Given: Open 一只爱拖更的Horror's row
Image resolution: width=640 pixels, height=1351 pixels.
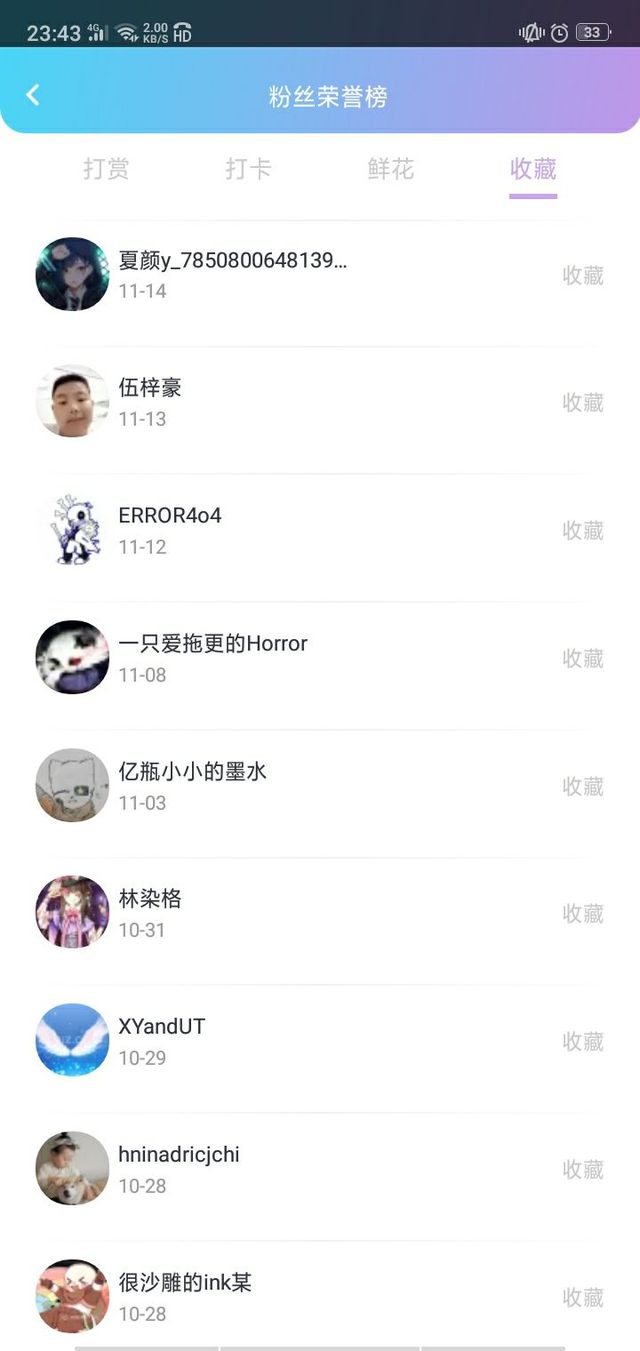Looking at the screenshot, I should tap(320, 658).
